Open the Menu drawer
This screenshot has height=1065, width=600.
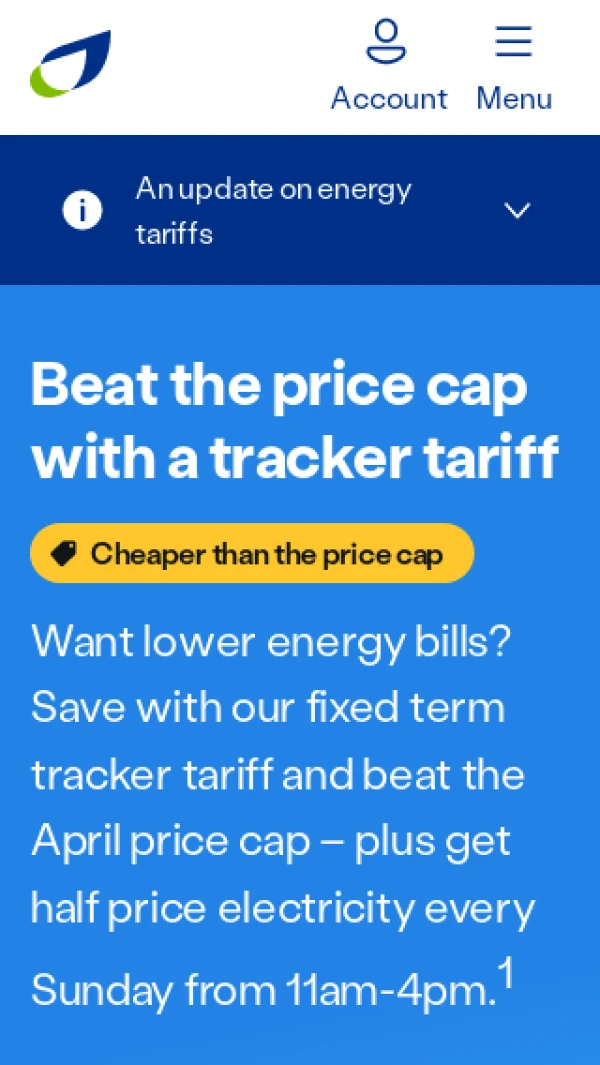click(x=514, y=66)
